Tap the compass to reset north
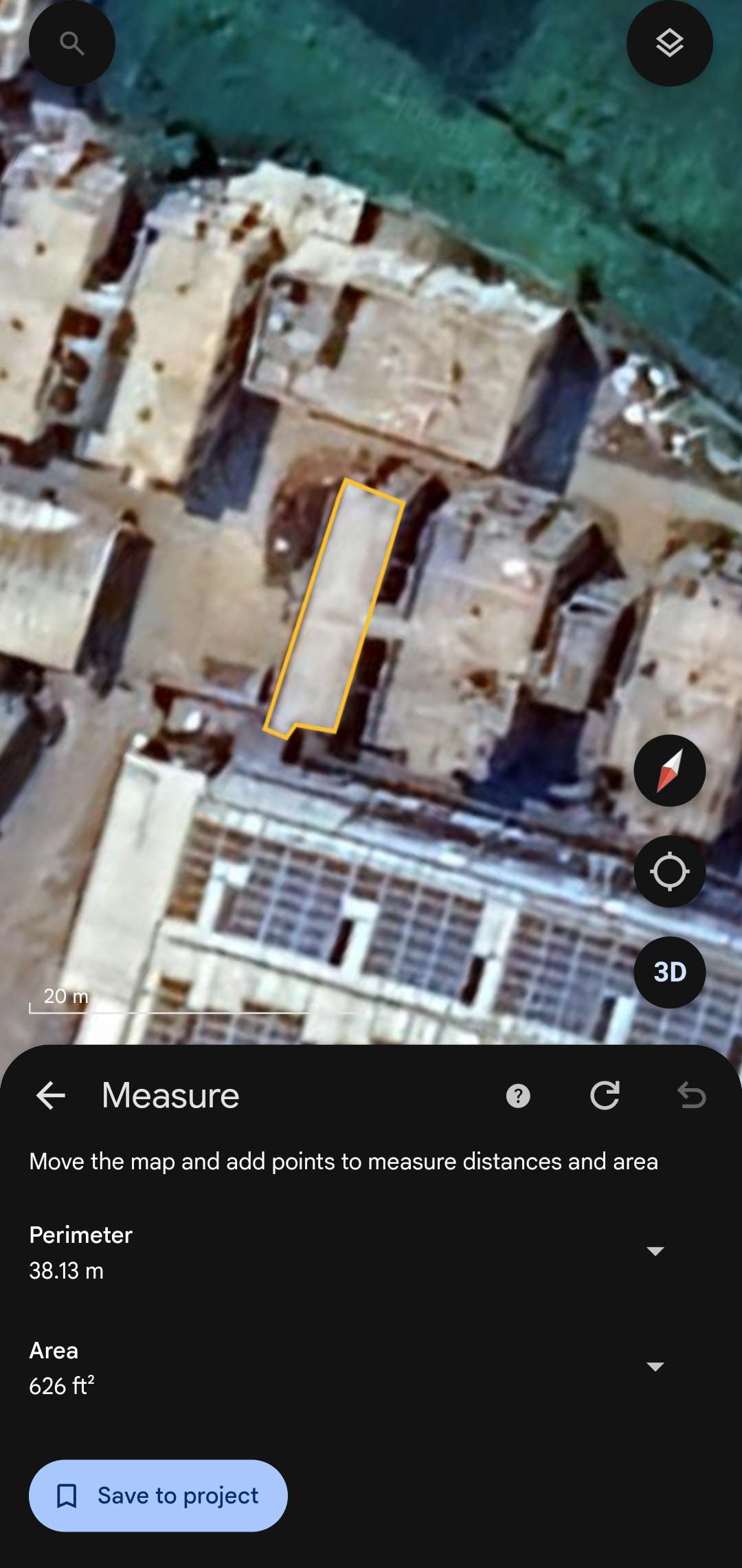Screen dimensions: 742x1568 coord(669,770)
